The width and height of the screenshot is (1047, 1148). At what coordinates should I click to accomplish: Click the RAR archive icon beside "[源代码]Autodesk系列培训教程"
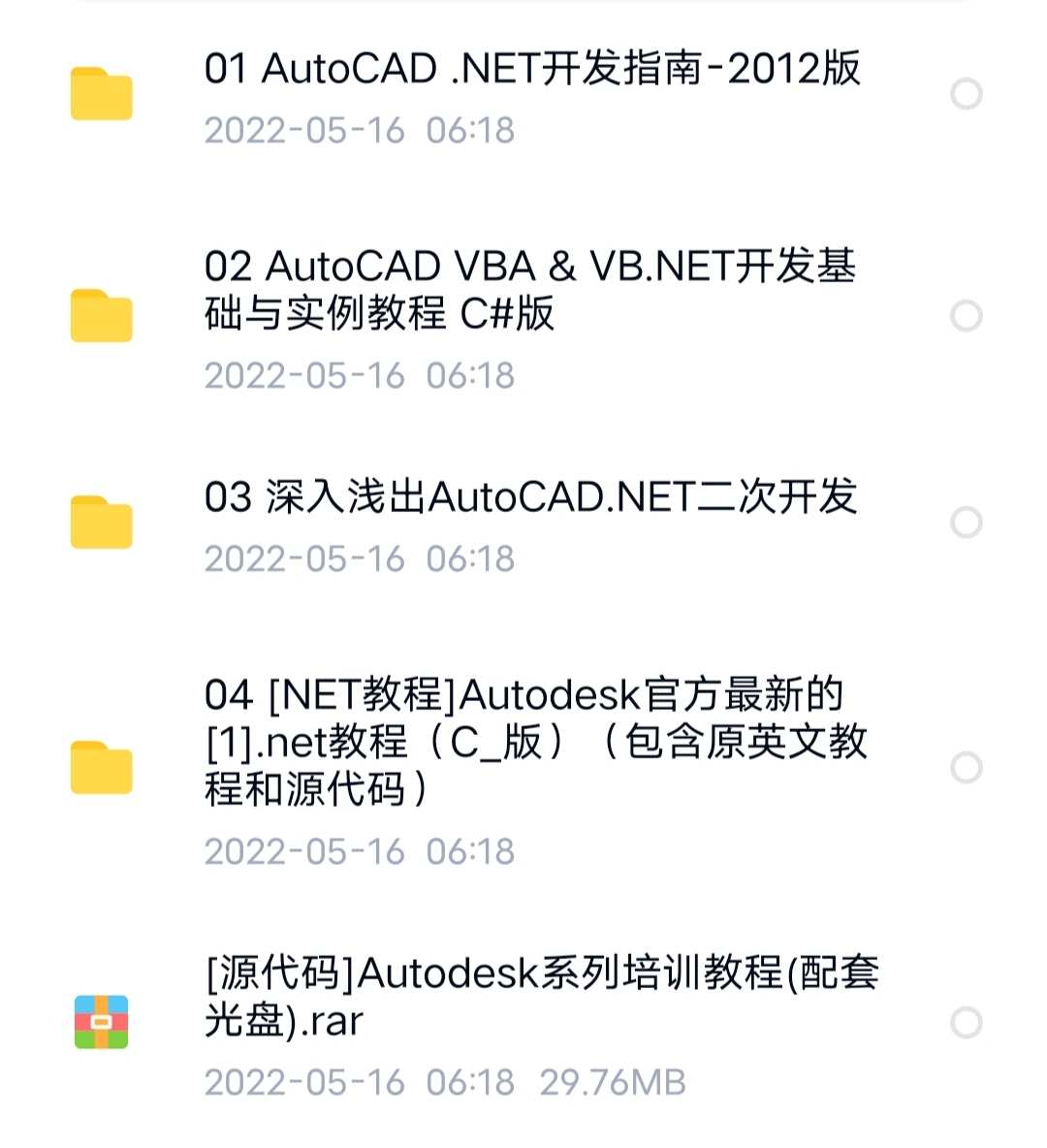point(101,1020)
